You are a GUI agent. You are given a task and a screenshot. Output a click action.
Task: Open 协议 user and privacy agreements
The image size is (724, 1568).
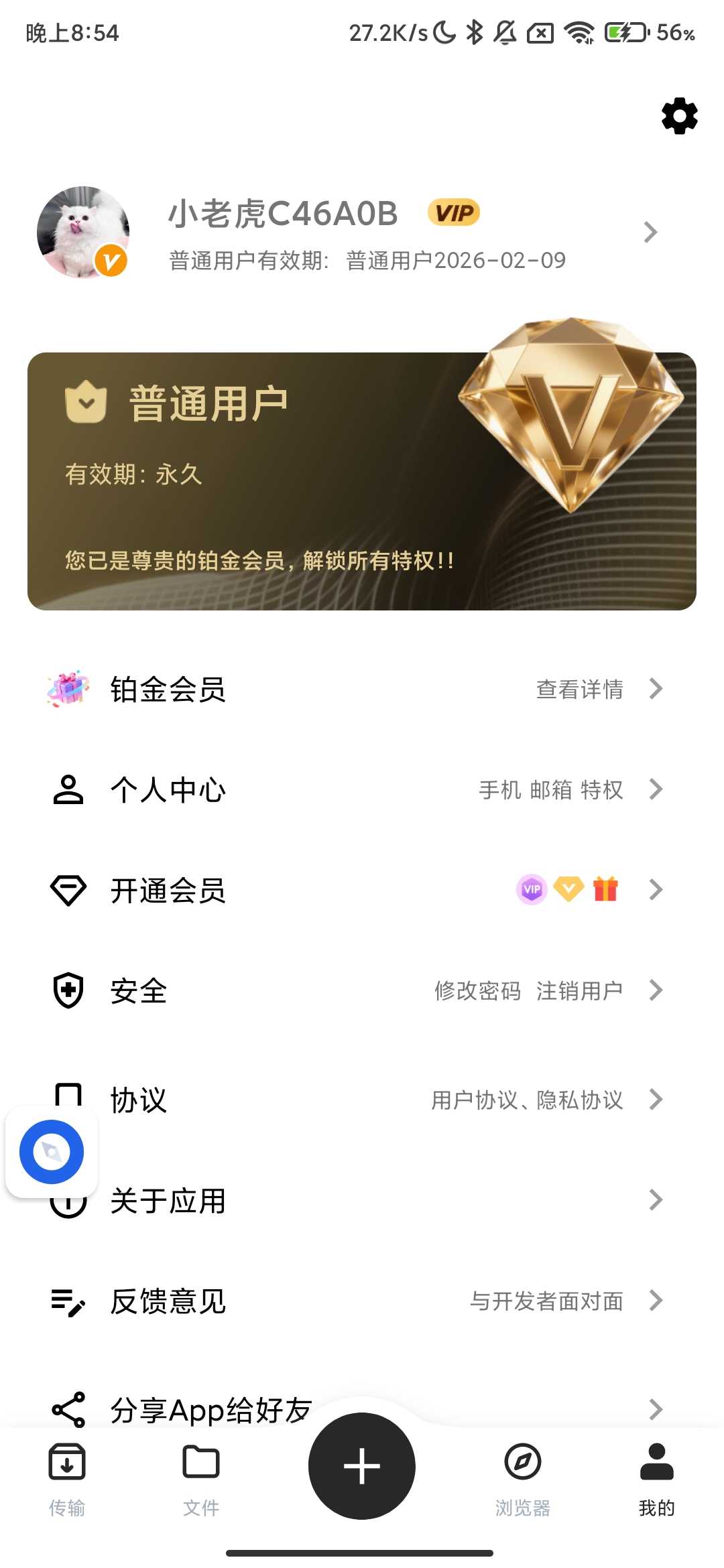[375, 1099]
